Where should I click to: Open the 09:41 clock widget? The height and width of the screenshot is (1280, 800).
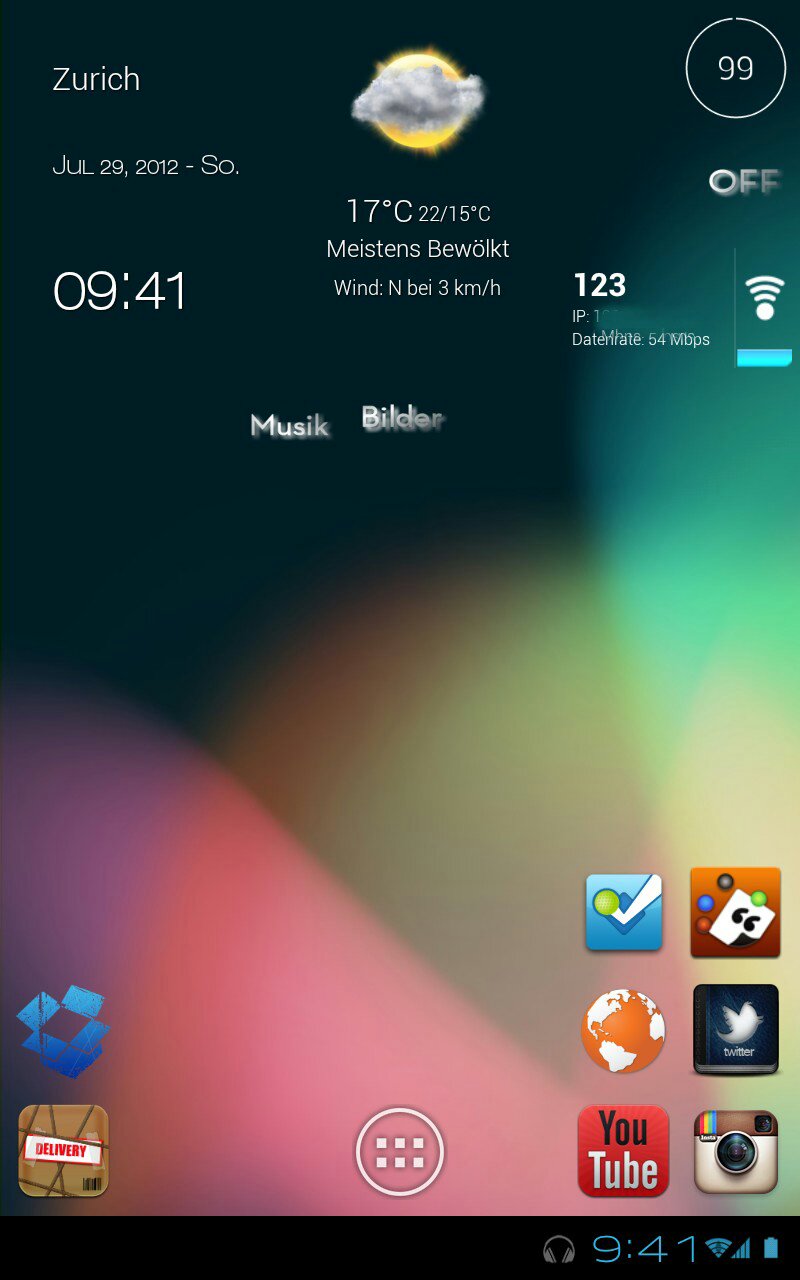click(120, 291)
